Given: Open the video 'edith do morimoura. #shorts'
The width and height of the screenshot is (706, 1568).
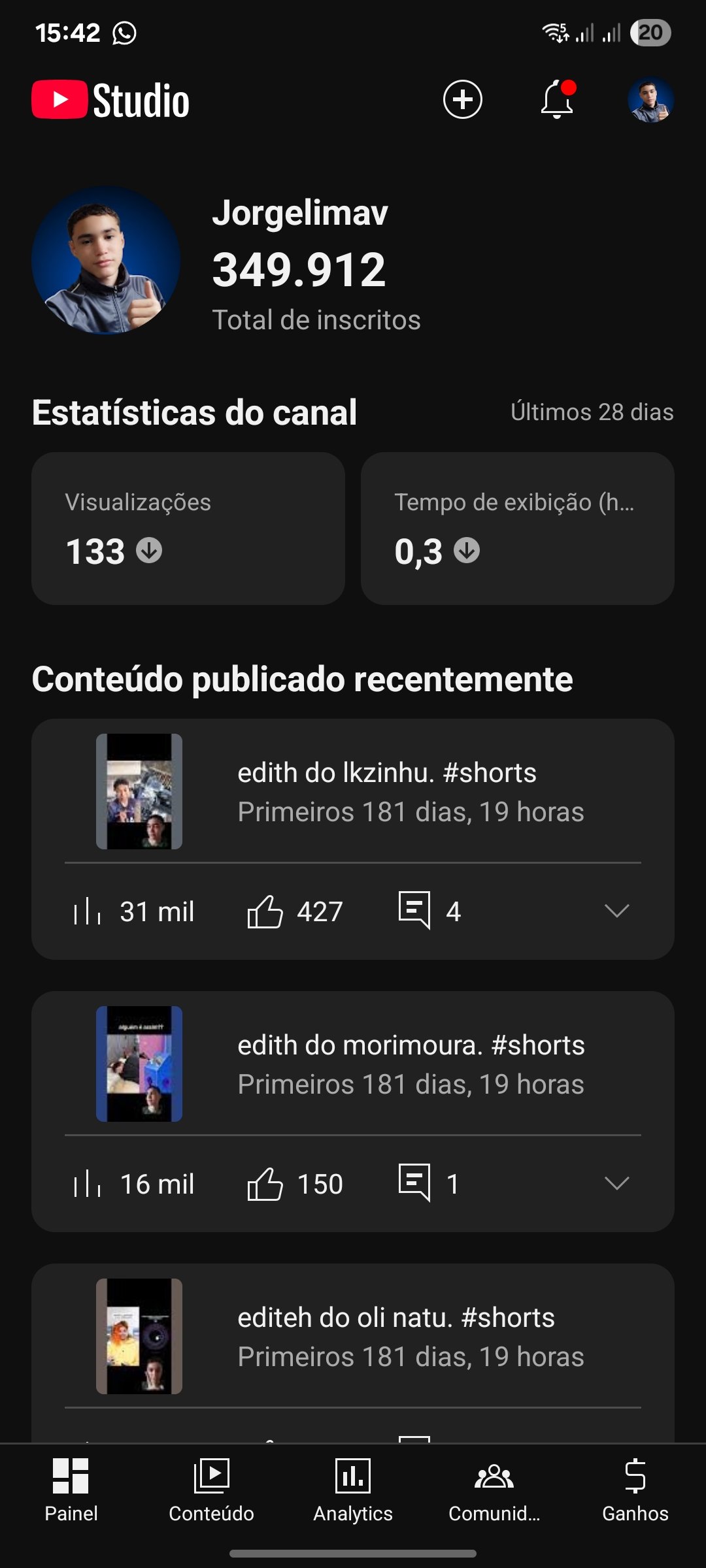Looking at the screenshot, I should click(411, 1064).
